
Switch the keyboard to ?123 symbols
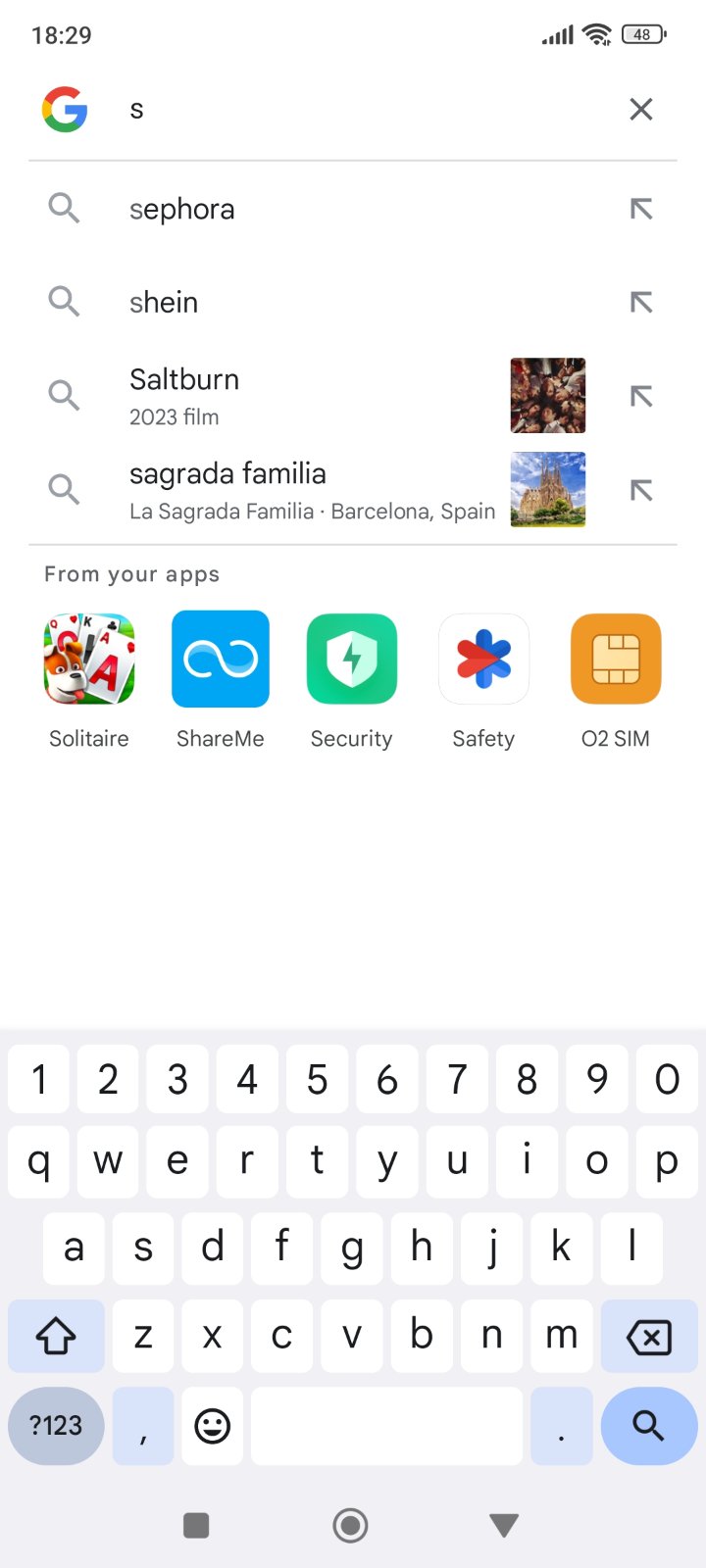pyautogui.click(x=56, y=1426)
